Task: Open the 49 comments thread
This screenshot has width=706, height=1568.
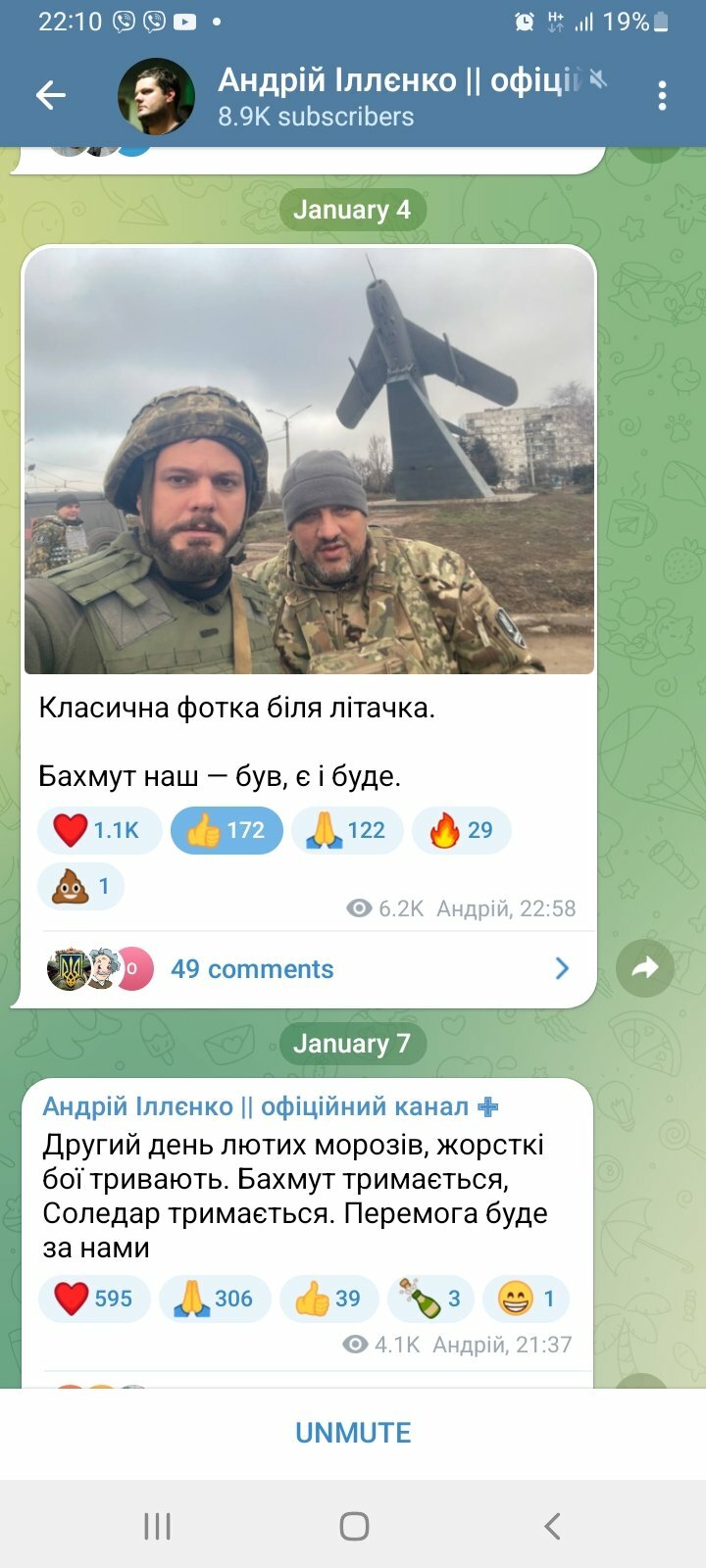Action: [x=309, y=969]
